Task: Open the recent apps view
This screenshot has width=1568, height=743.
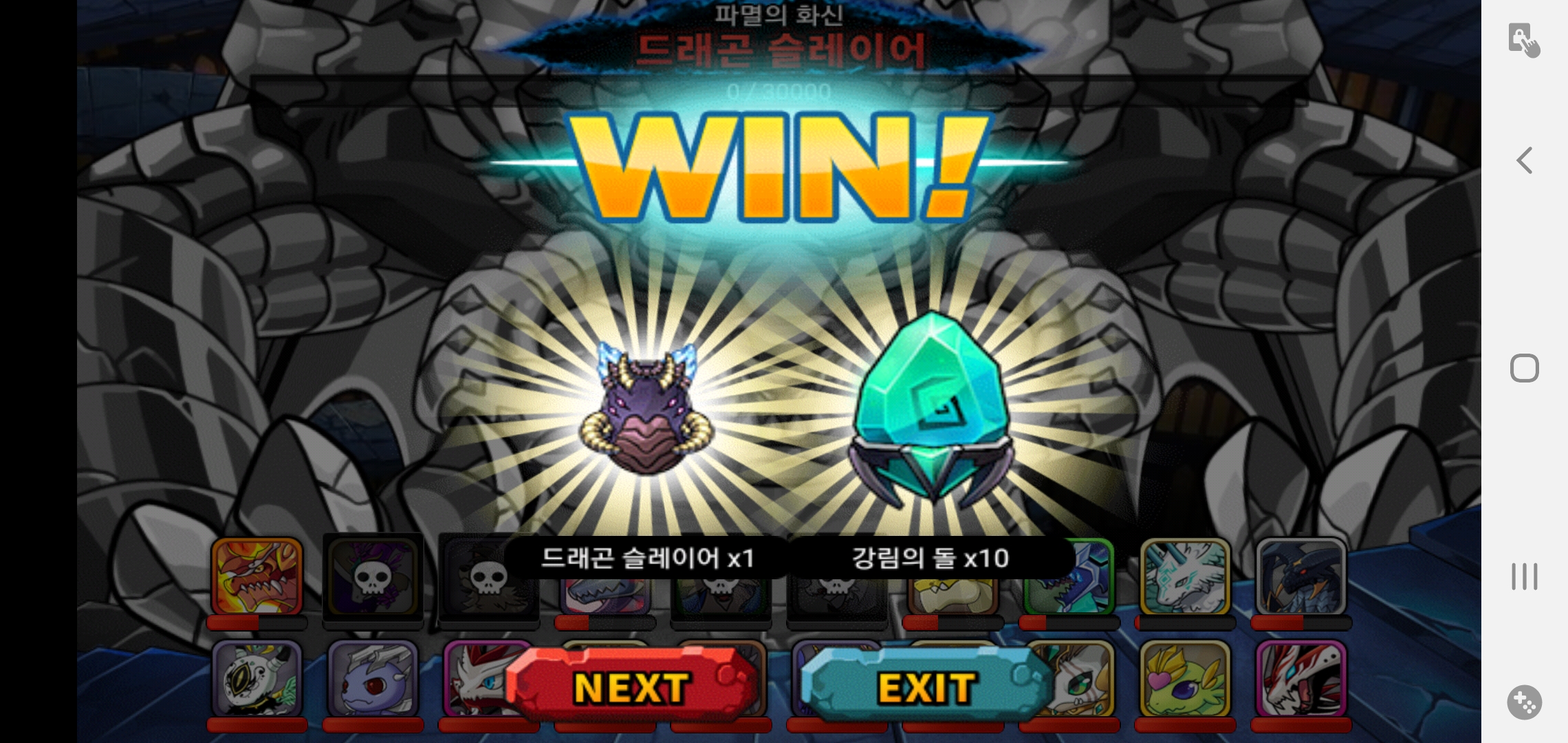Action: pos(1524,577)
